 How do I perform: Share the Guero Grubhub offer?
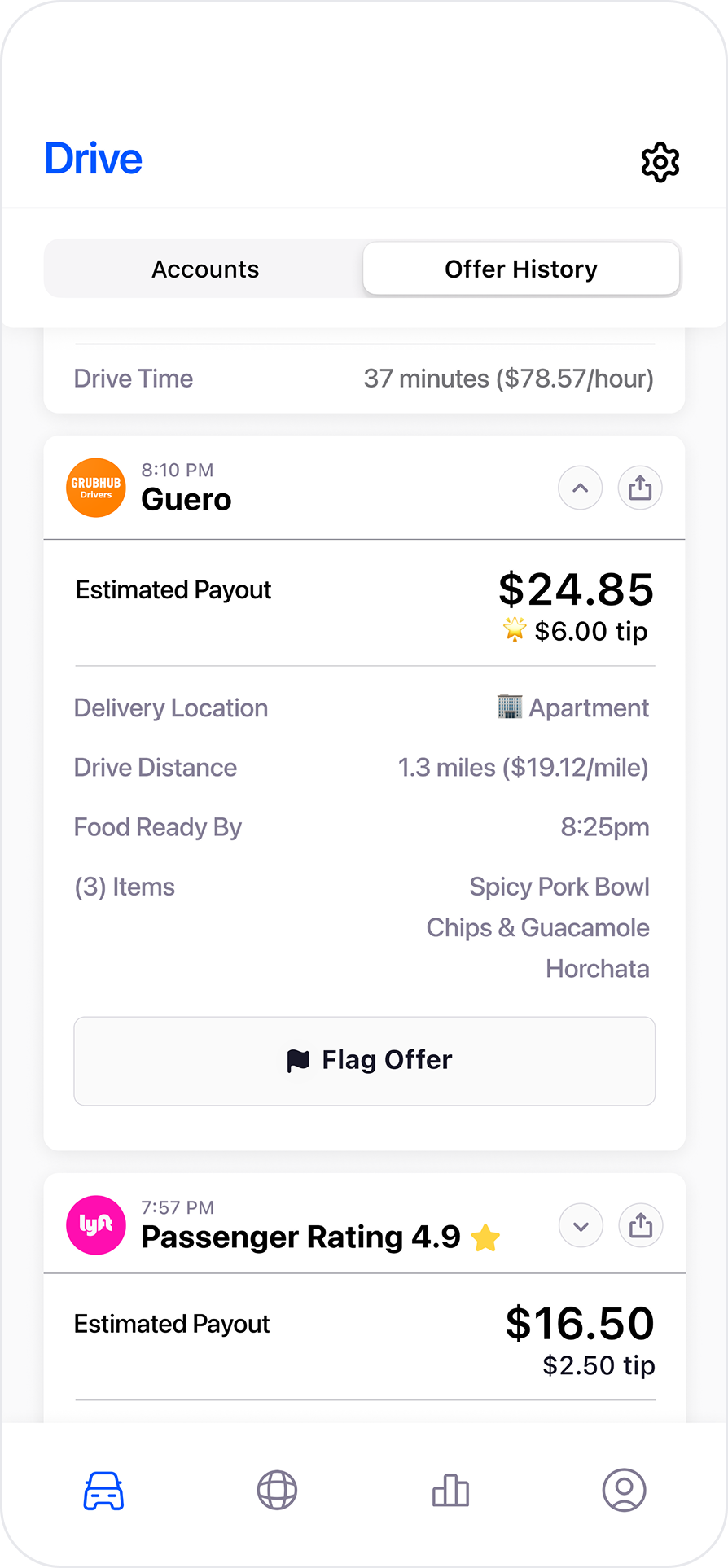coord(640,488)
